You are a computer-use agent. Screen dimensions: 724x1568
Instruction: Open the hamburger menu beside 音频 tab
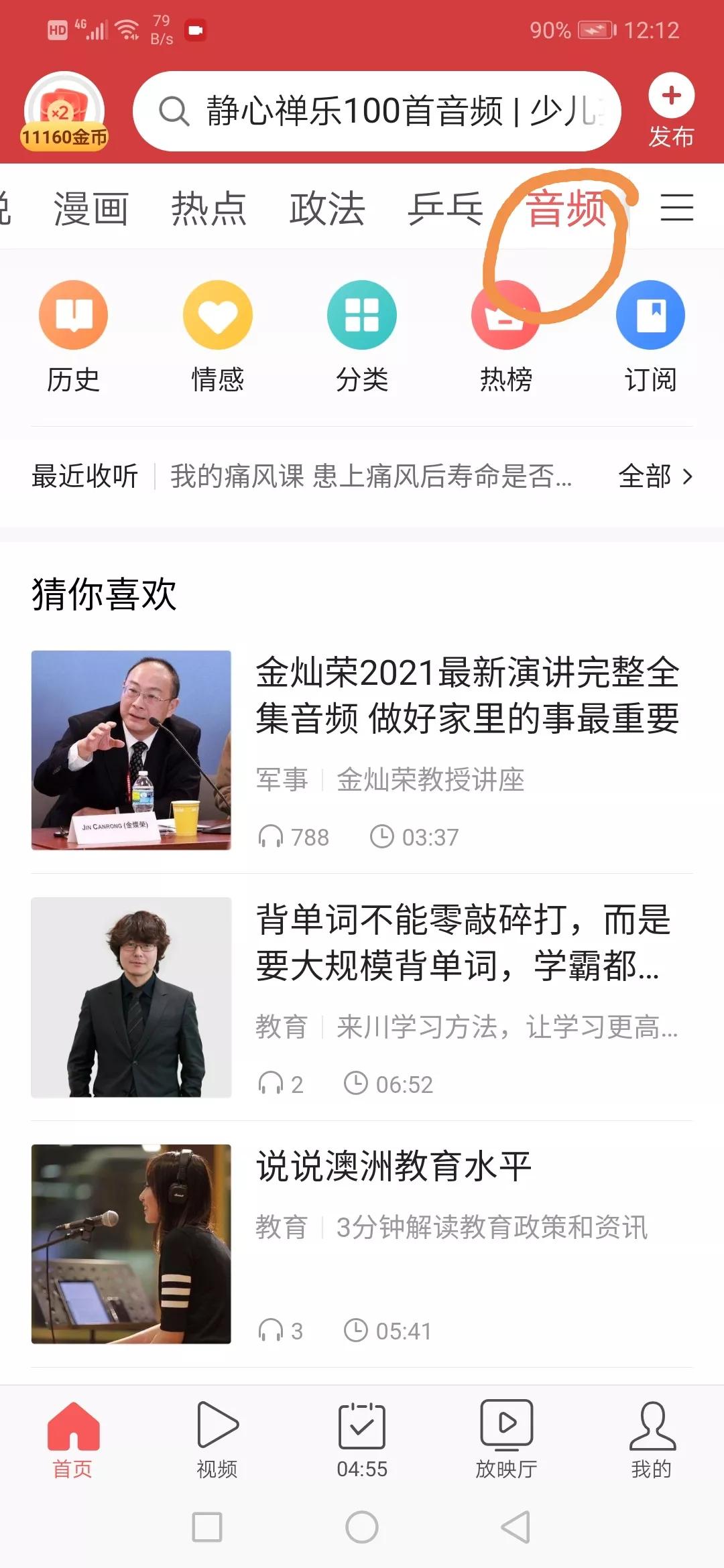pyautogui.click(x=678, y=208)
